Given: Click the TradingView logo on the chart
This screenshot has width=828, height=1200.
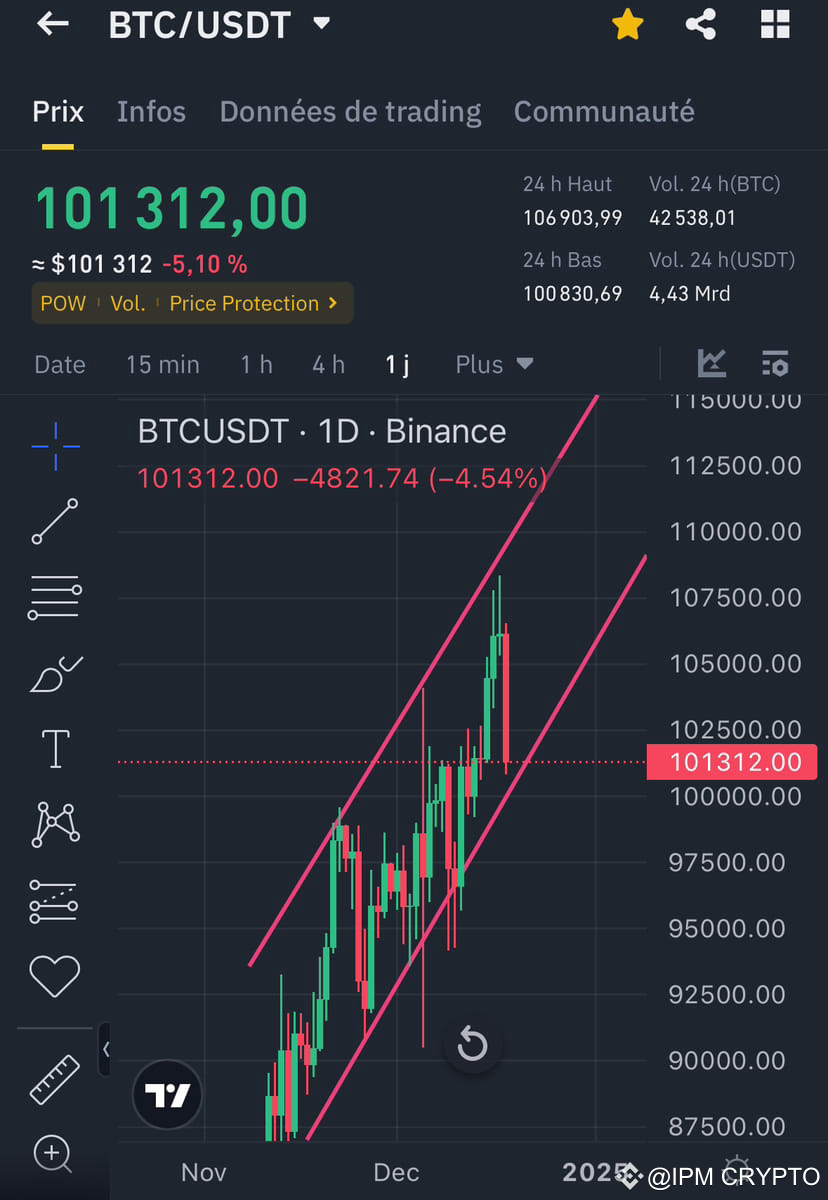Looking at the screenshot, I should [167, 1094].
